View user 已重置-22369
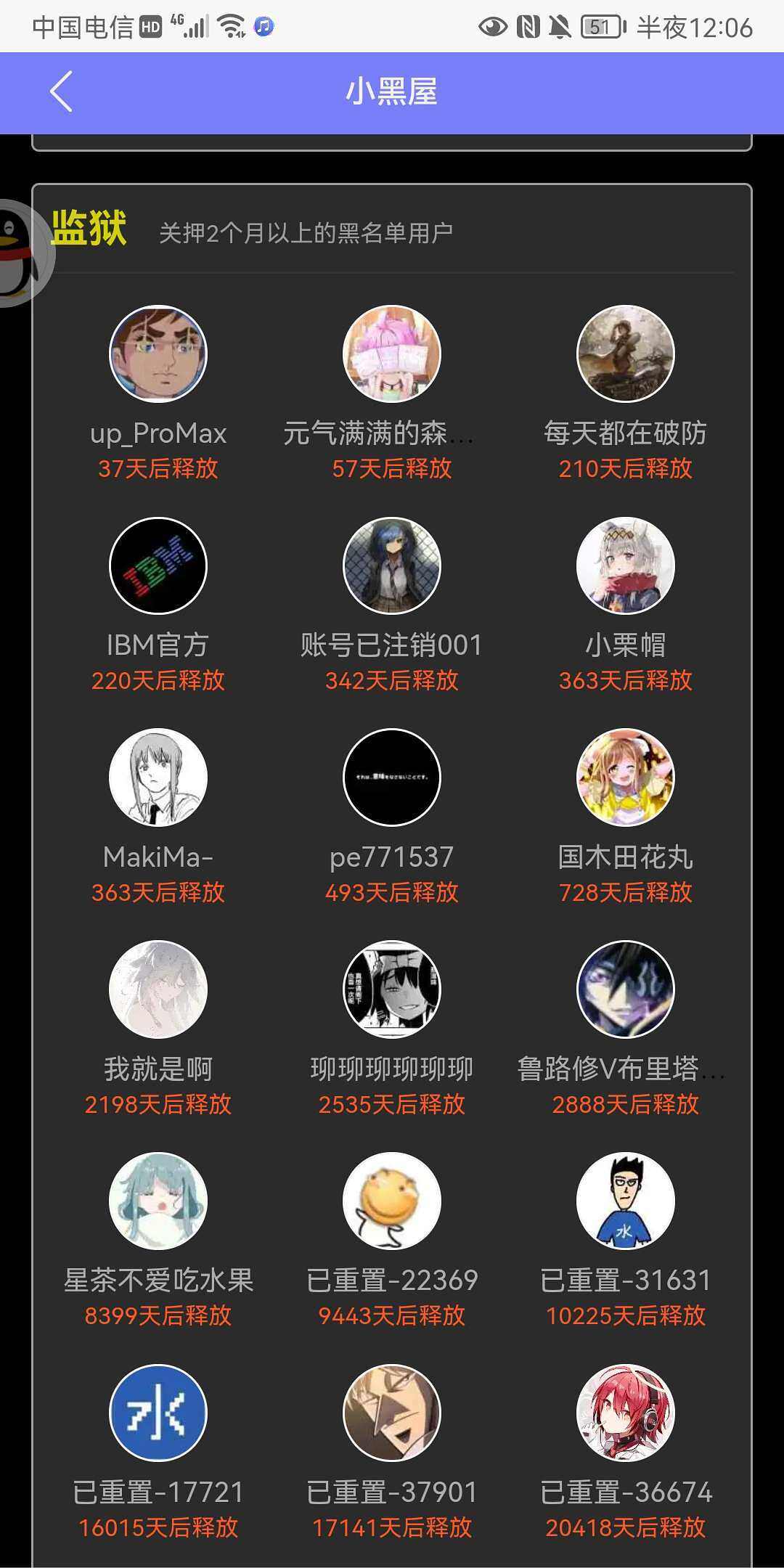This screenshot has height=1568, width=784. click(x=392, y=1202)
